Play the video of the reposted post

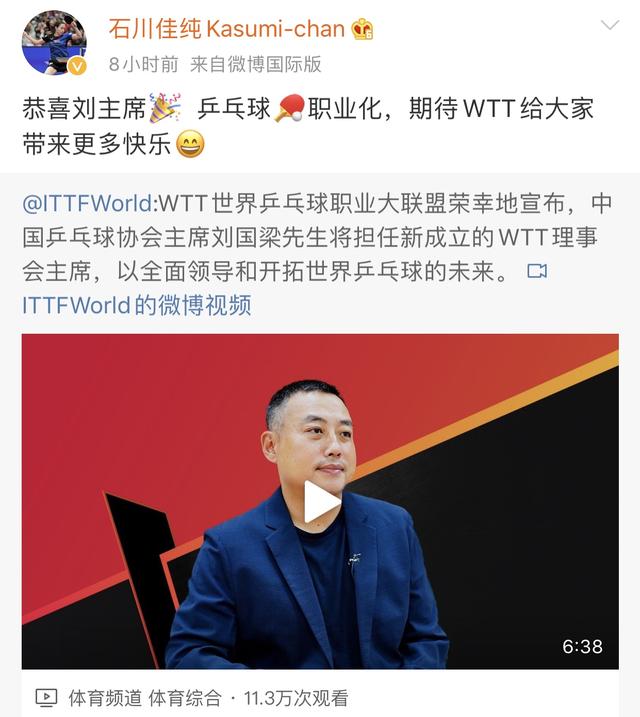tap(321, 502)
